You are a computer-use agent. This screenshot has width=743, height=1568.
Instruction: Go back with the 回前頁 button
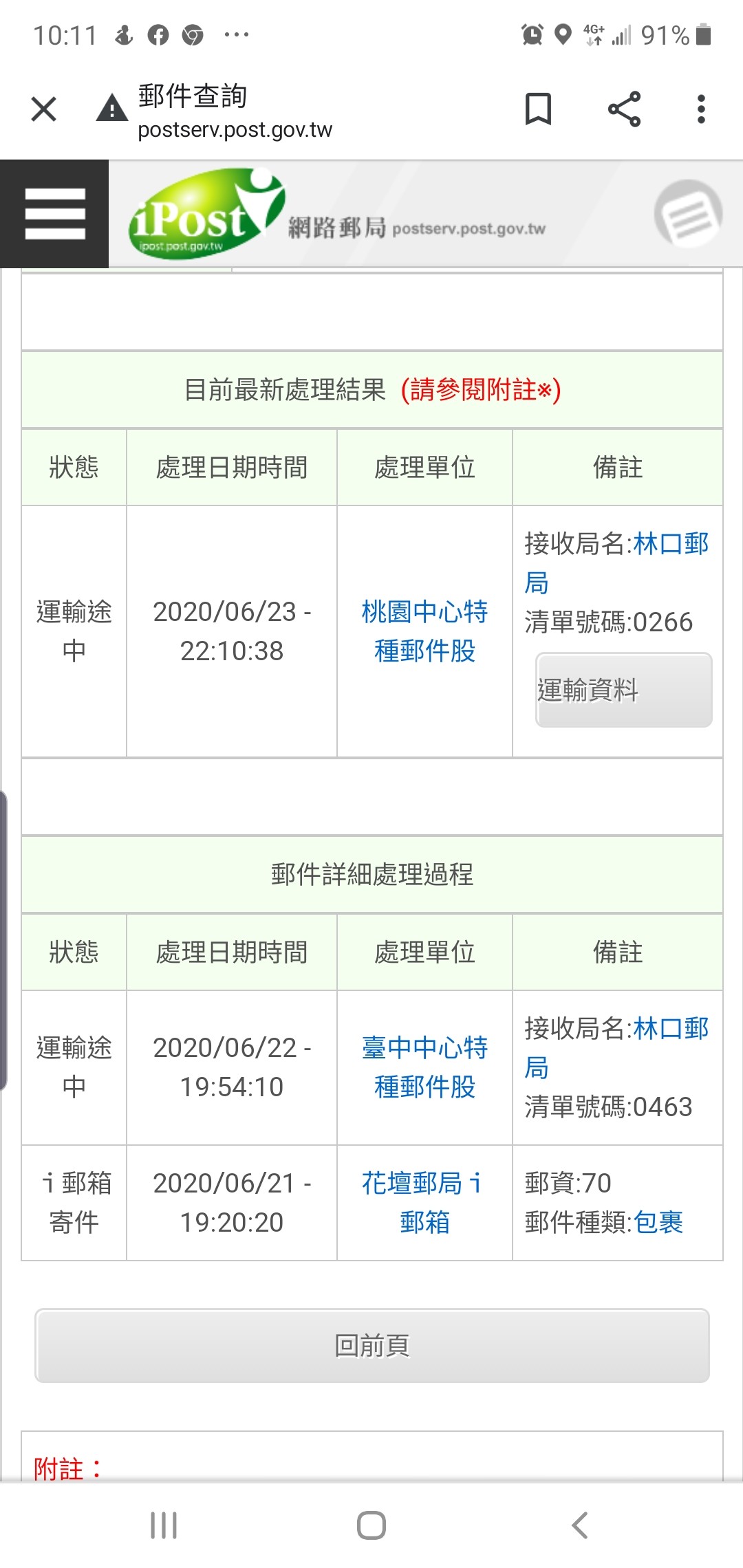tap(372, 1346)
